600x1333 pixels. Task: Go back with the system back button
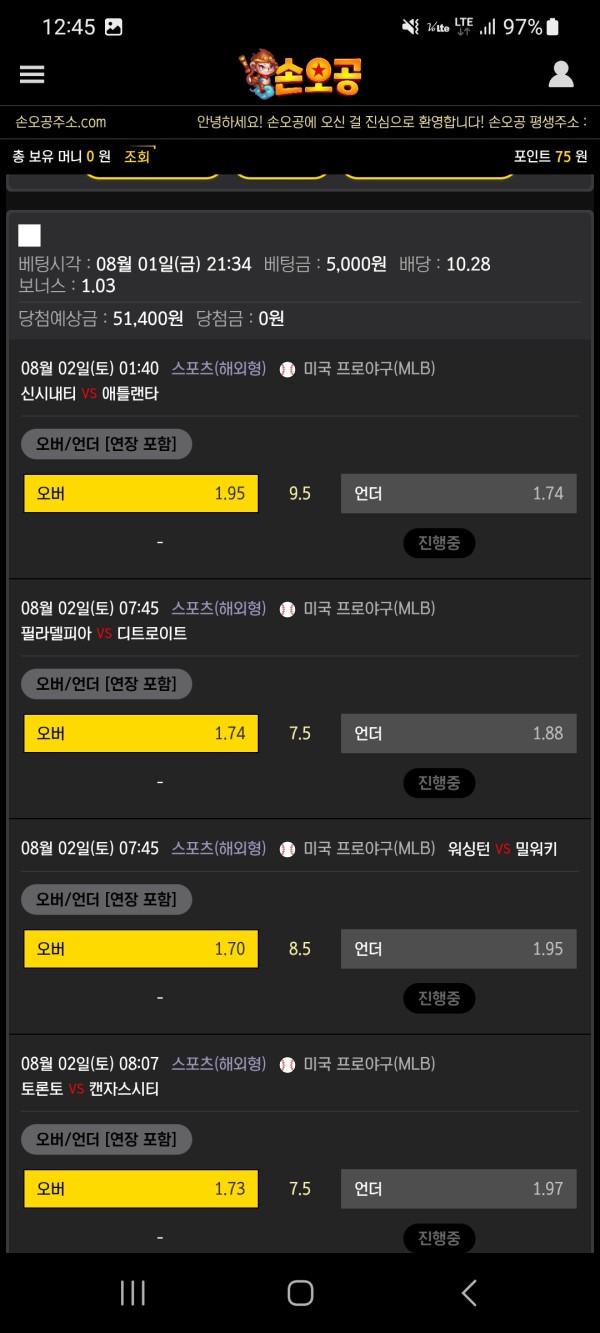pos(468,1292)
